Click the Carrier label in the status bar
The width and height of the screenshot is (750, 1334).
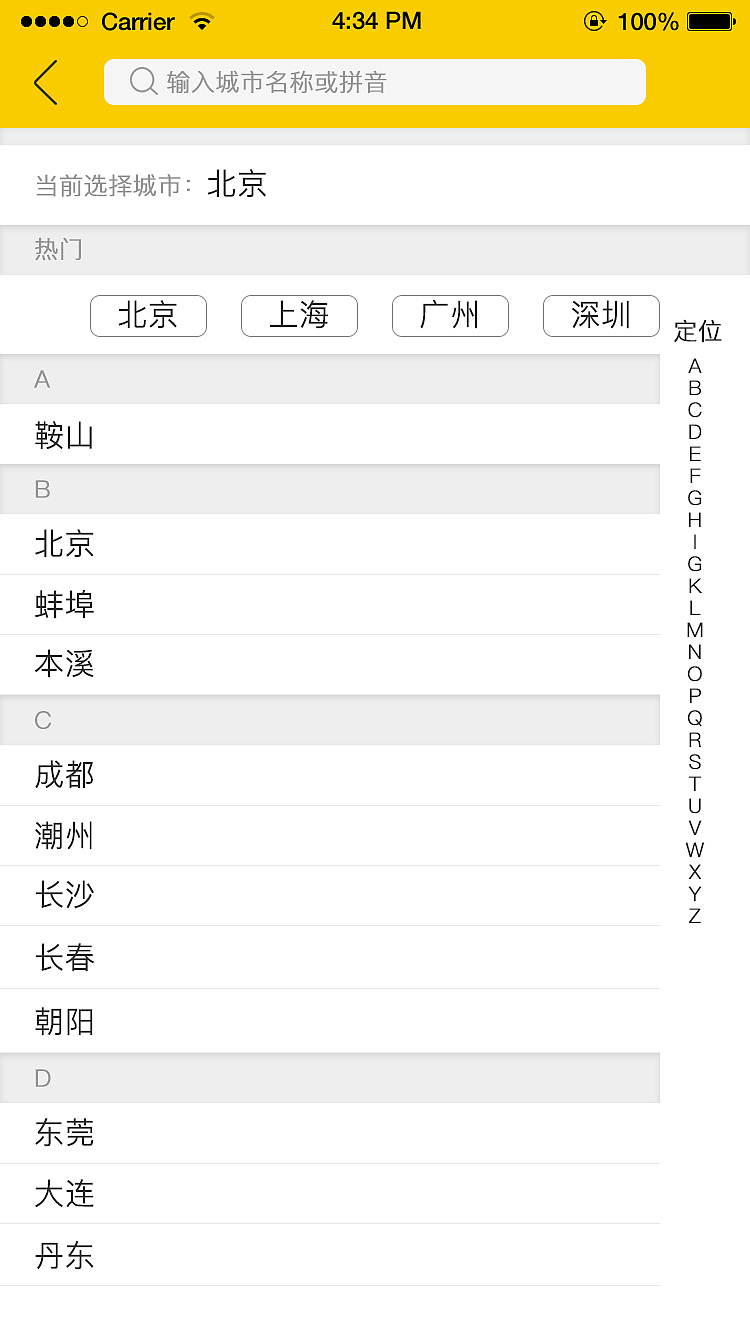tap(137, 20)
